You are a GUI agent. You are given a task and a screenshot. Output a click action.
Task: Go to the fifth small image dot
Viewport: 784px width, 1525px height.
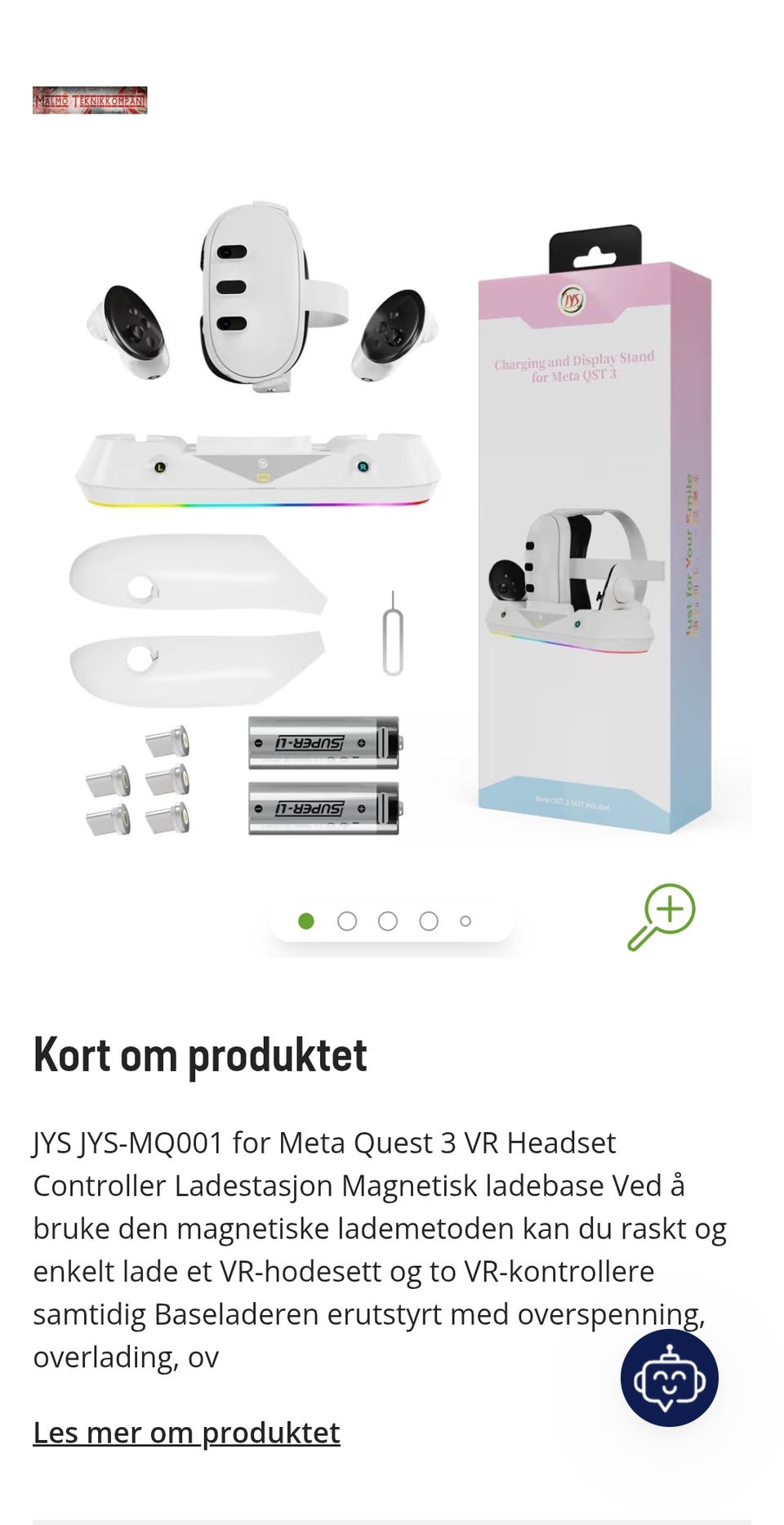(x=465, y=921)
